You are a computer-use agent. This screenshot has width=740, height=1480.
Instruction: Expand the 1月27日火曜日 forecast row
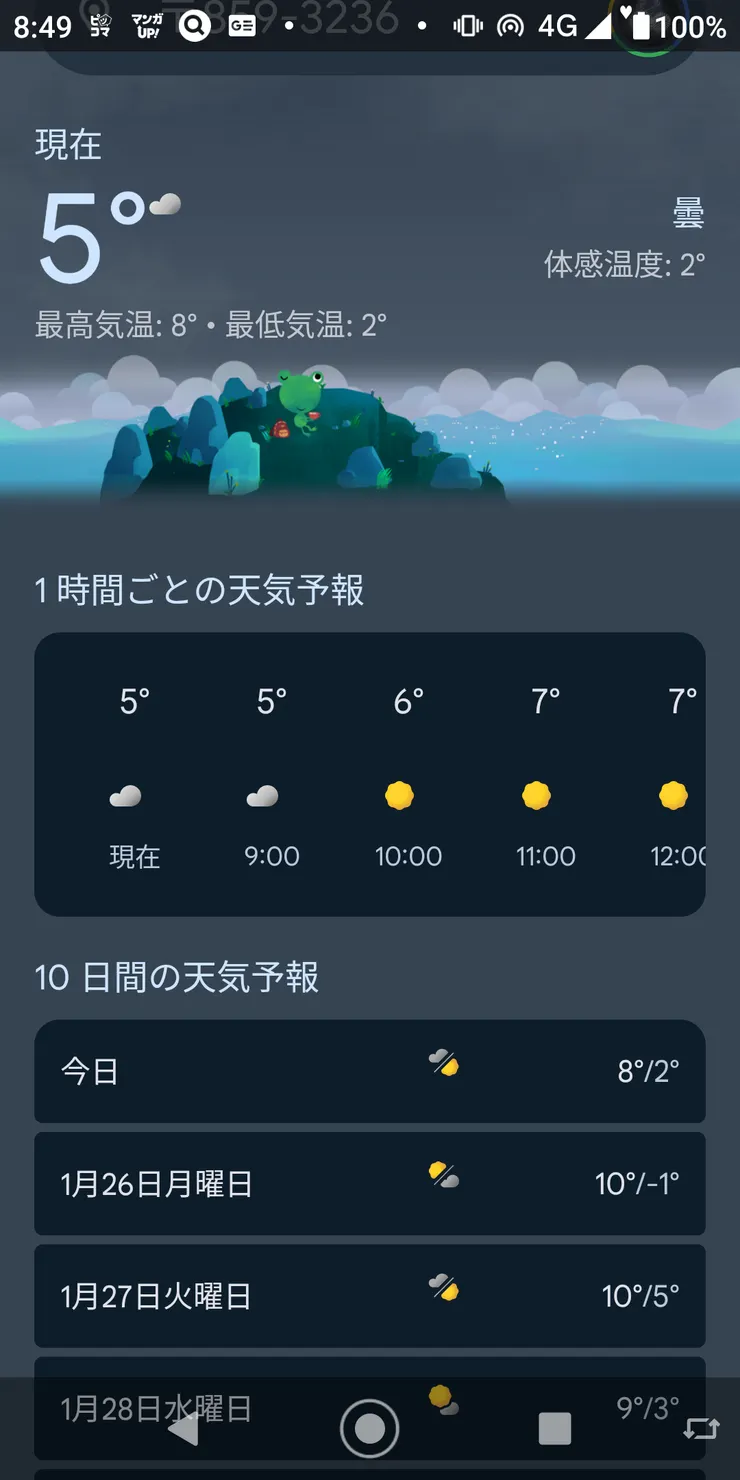click(370, 1296)
